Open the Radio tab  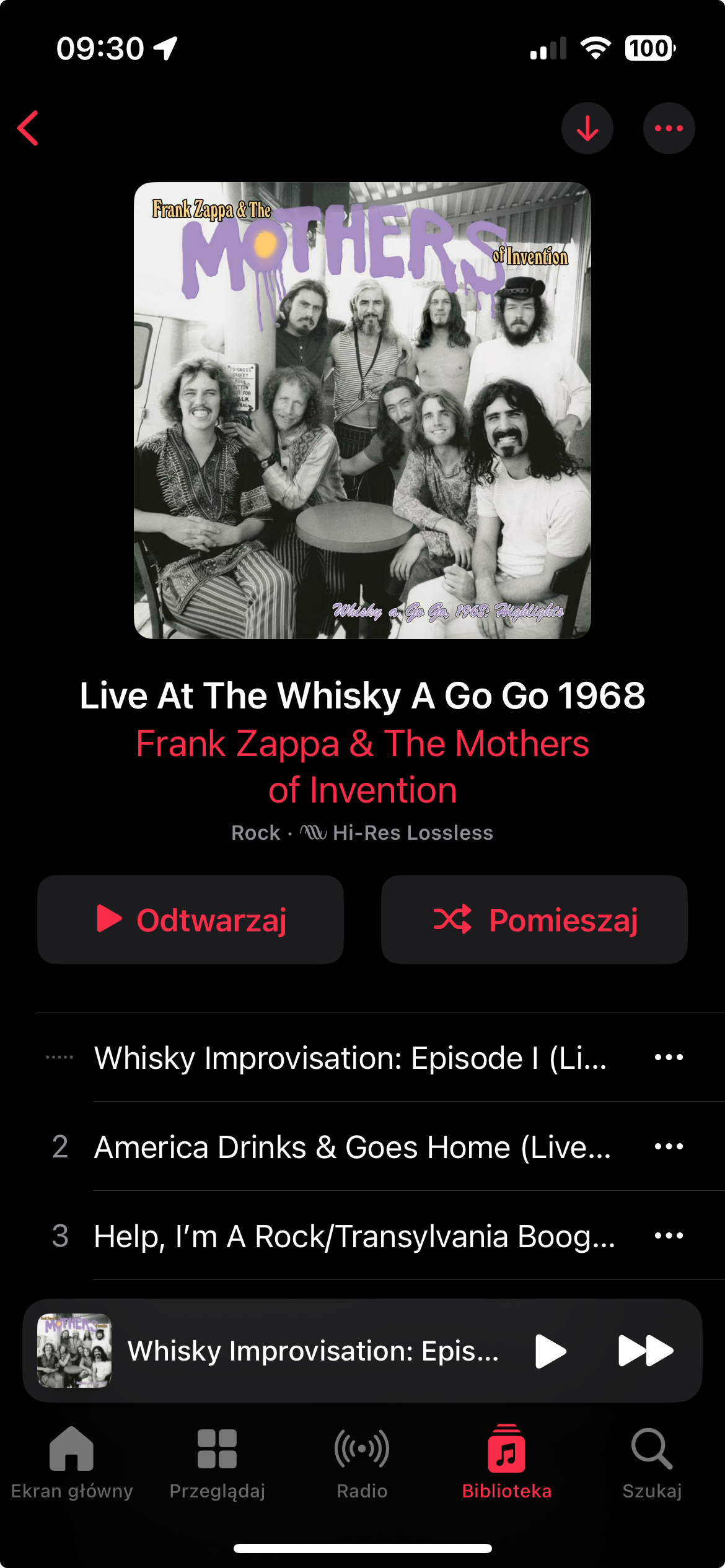point(362,1461)
